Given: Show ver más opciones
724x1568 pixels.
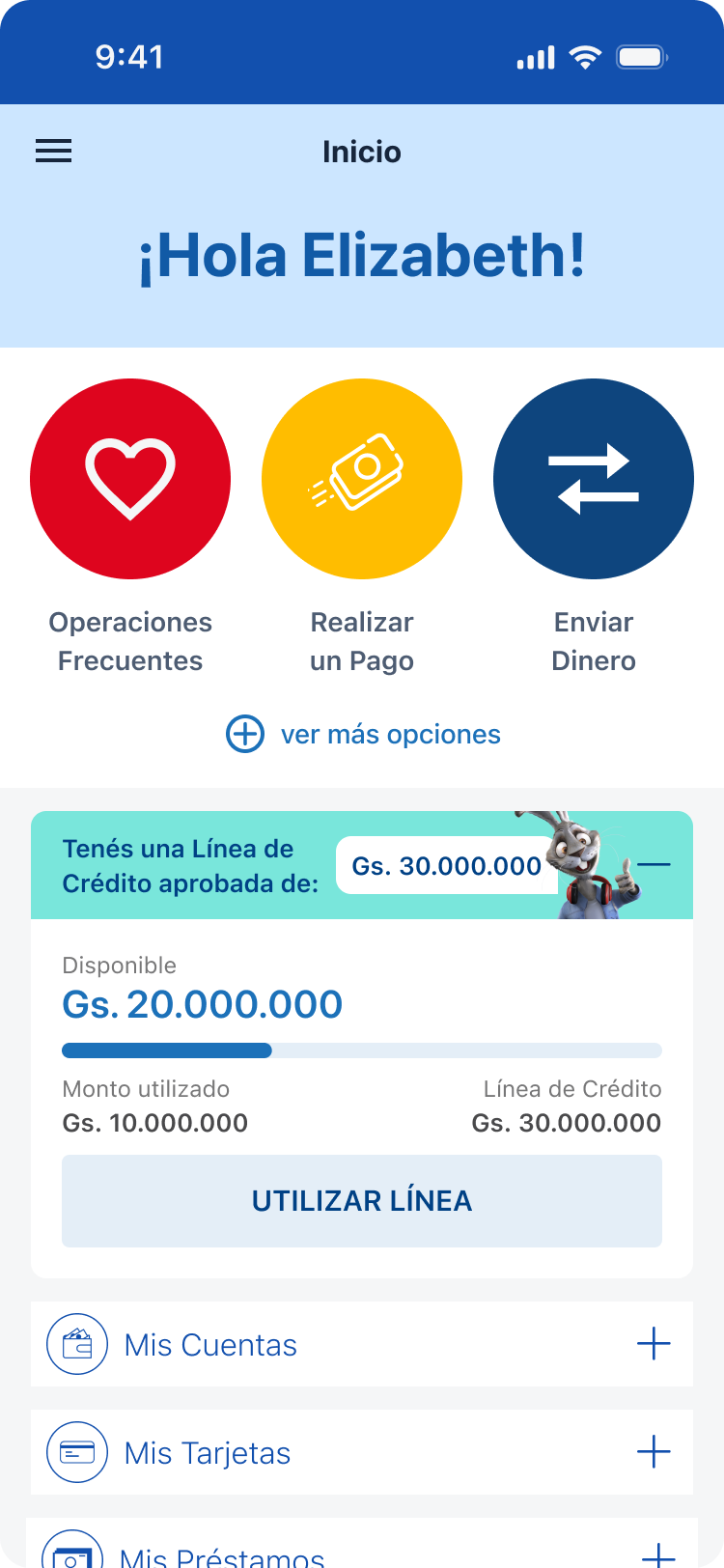Looking at the screenshot, I should [363, 734].
